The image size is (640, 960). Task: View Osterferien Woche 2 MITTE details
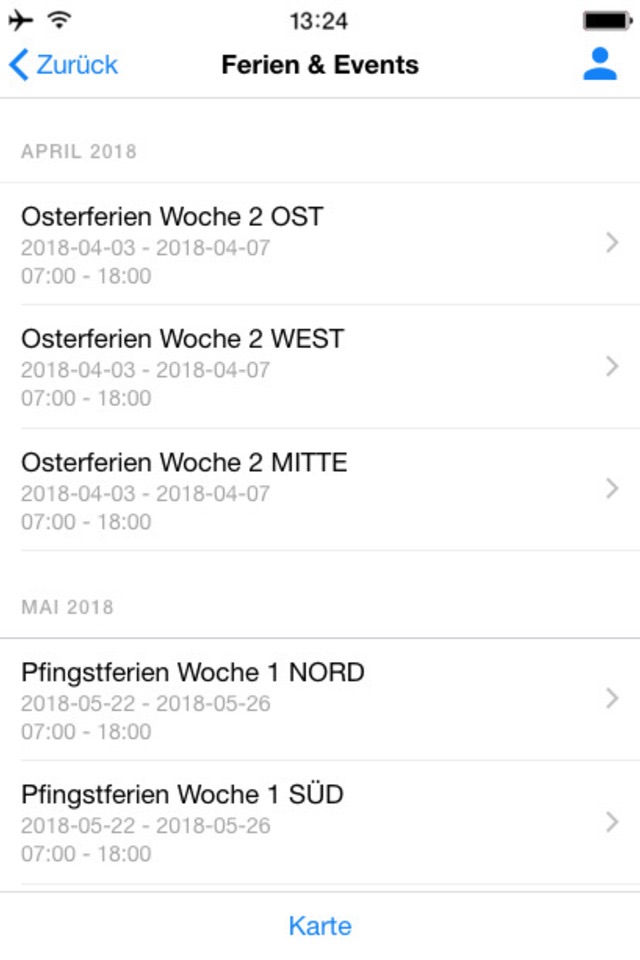(320, 490)
